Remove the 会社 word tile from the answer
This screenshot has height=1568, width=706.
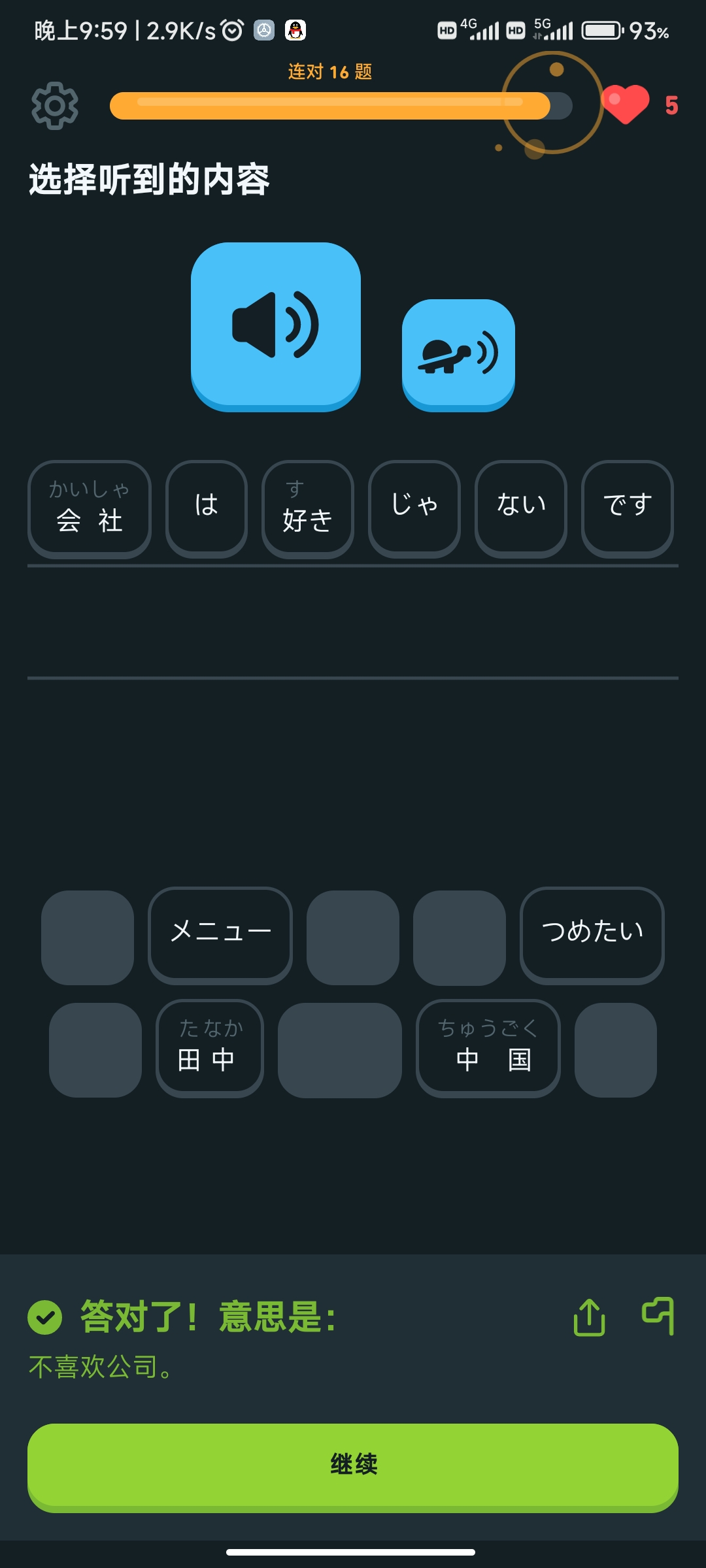click(90, 509)
